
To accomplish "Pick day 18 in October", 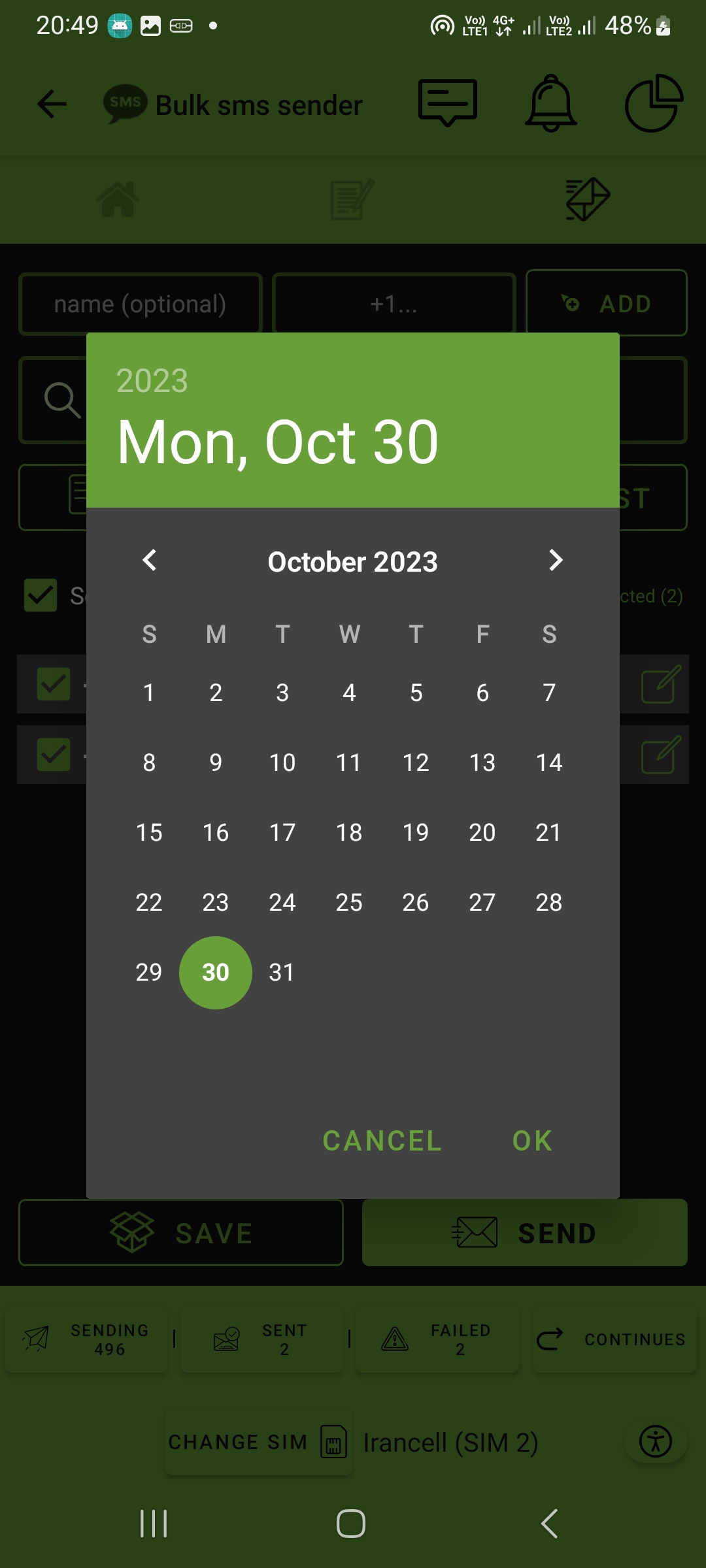I will click(349, 832).
